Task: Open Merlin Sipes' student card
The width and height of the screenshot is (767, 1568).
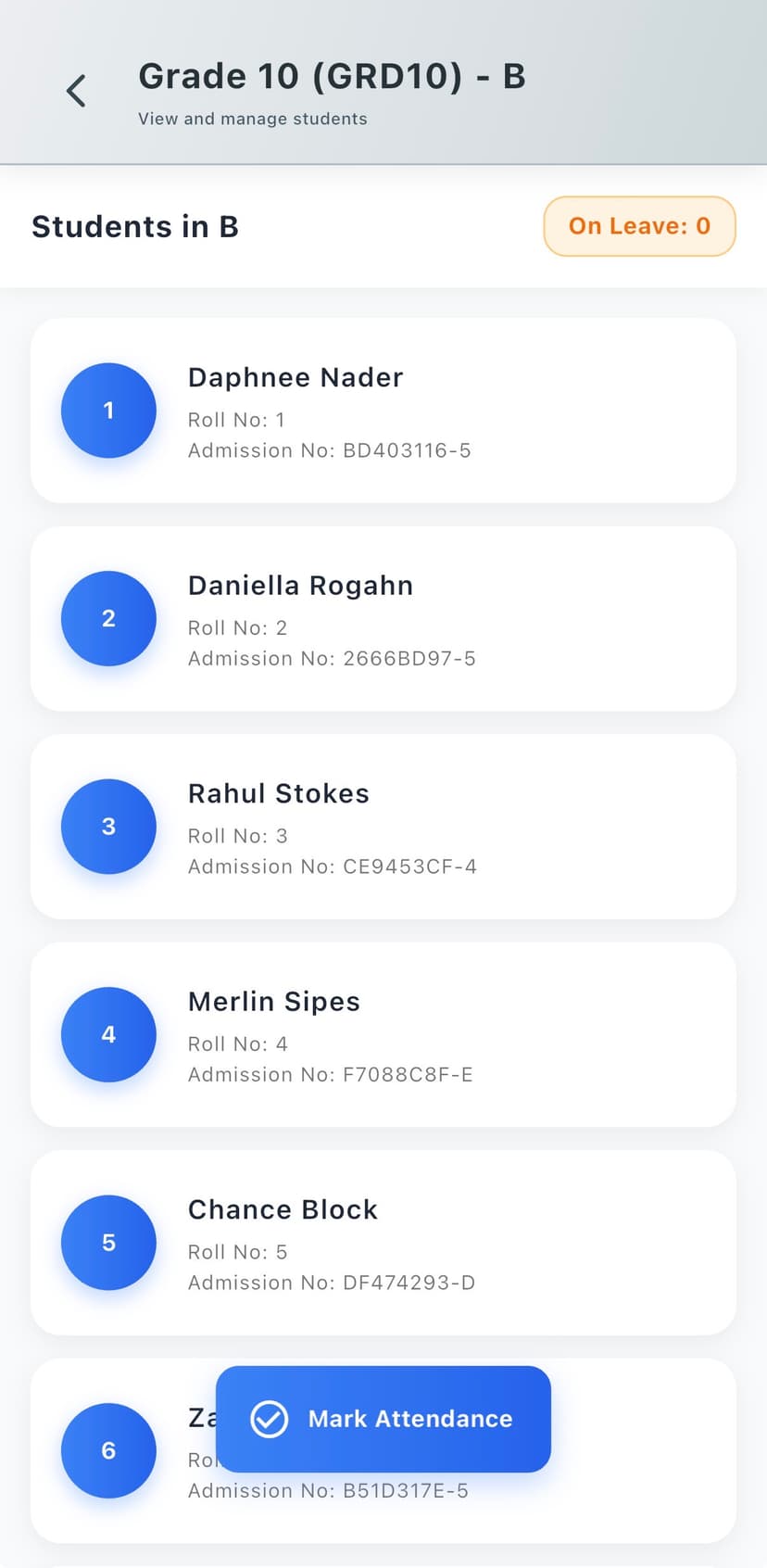Action: [x=383, y=1035]
